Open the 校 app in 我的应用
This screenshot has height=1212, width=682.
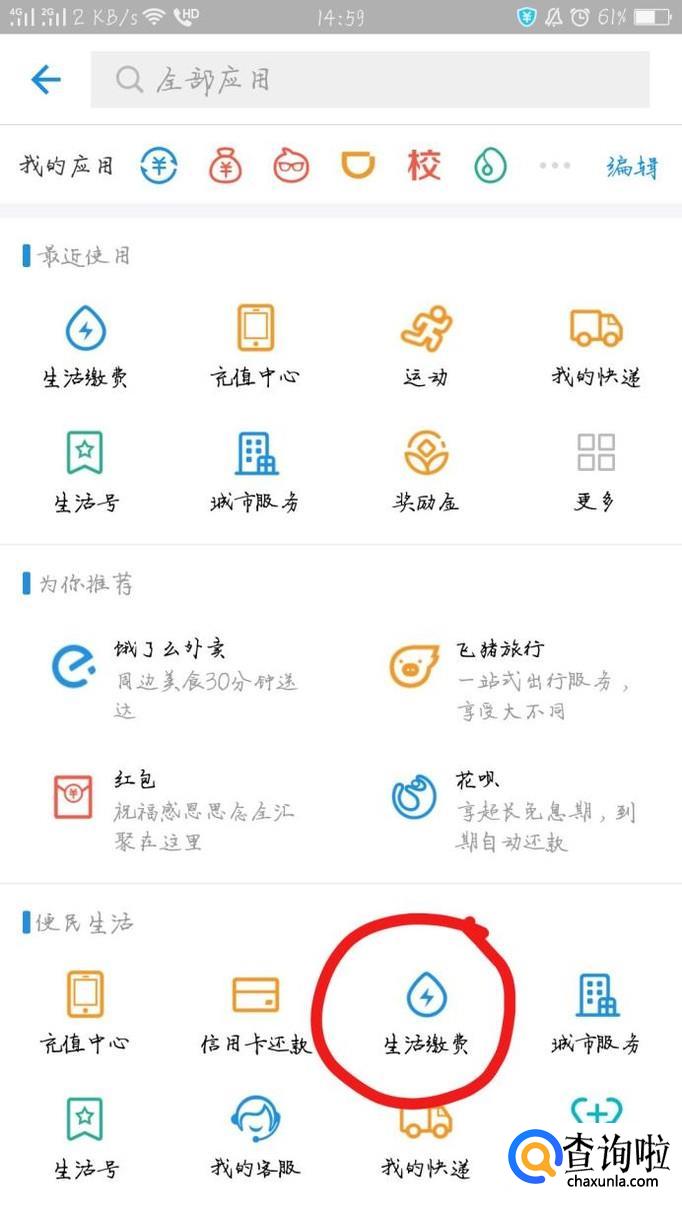pyautogui.click(x=423, y=166)
